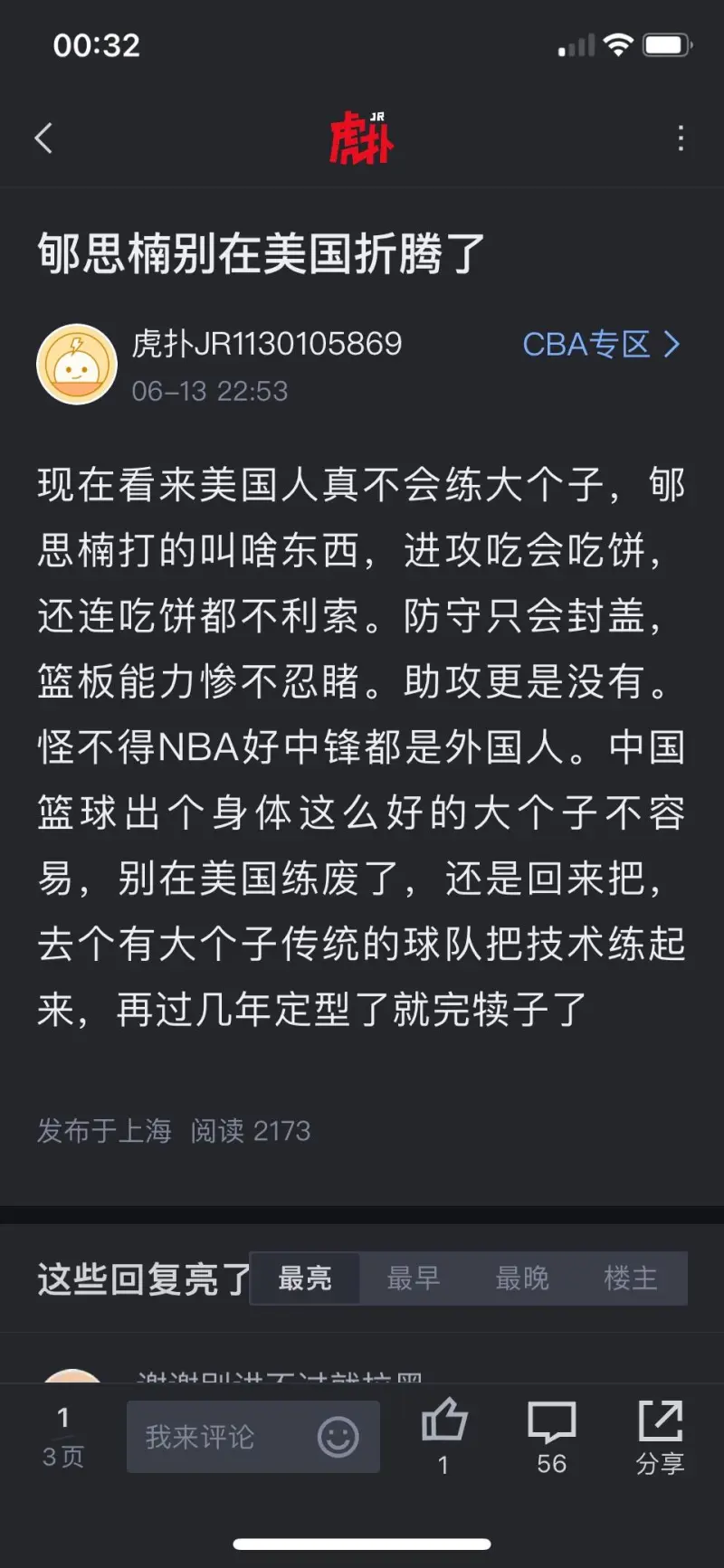This screenshot has height=1568, width=724.
Task: Open the author's avatar
Action: click(77, 365)
